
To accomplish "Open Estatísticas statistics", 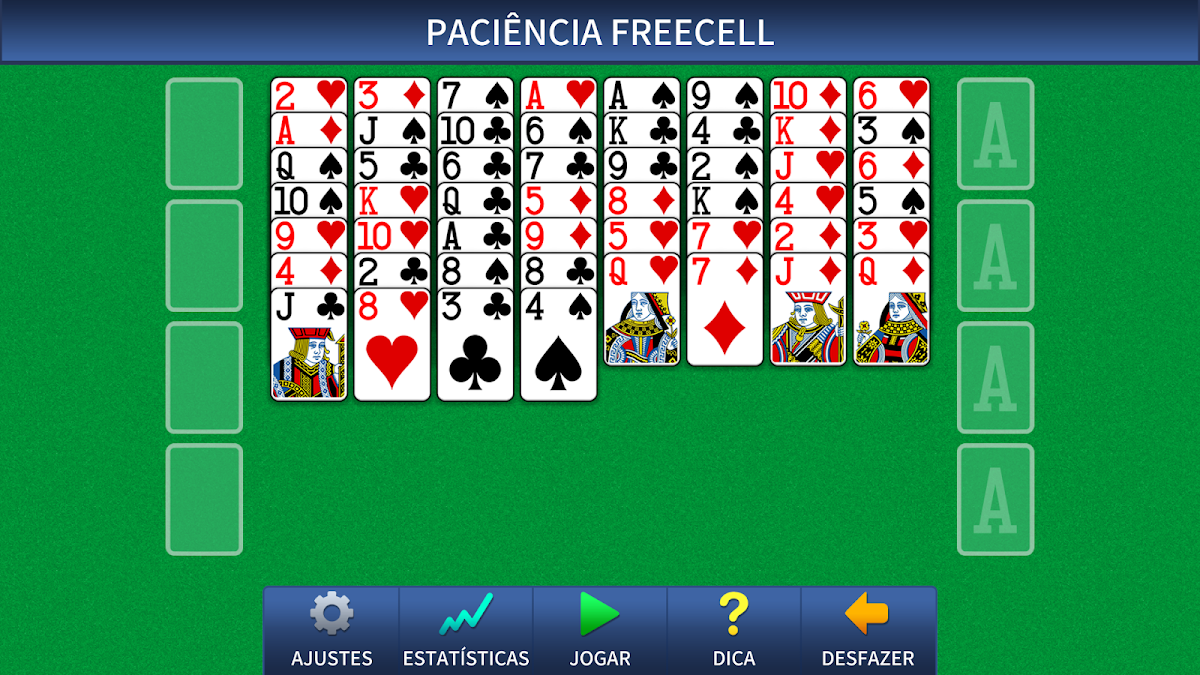I will tap(465, 631).
